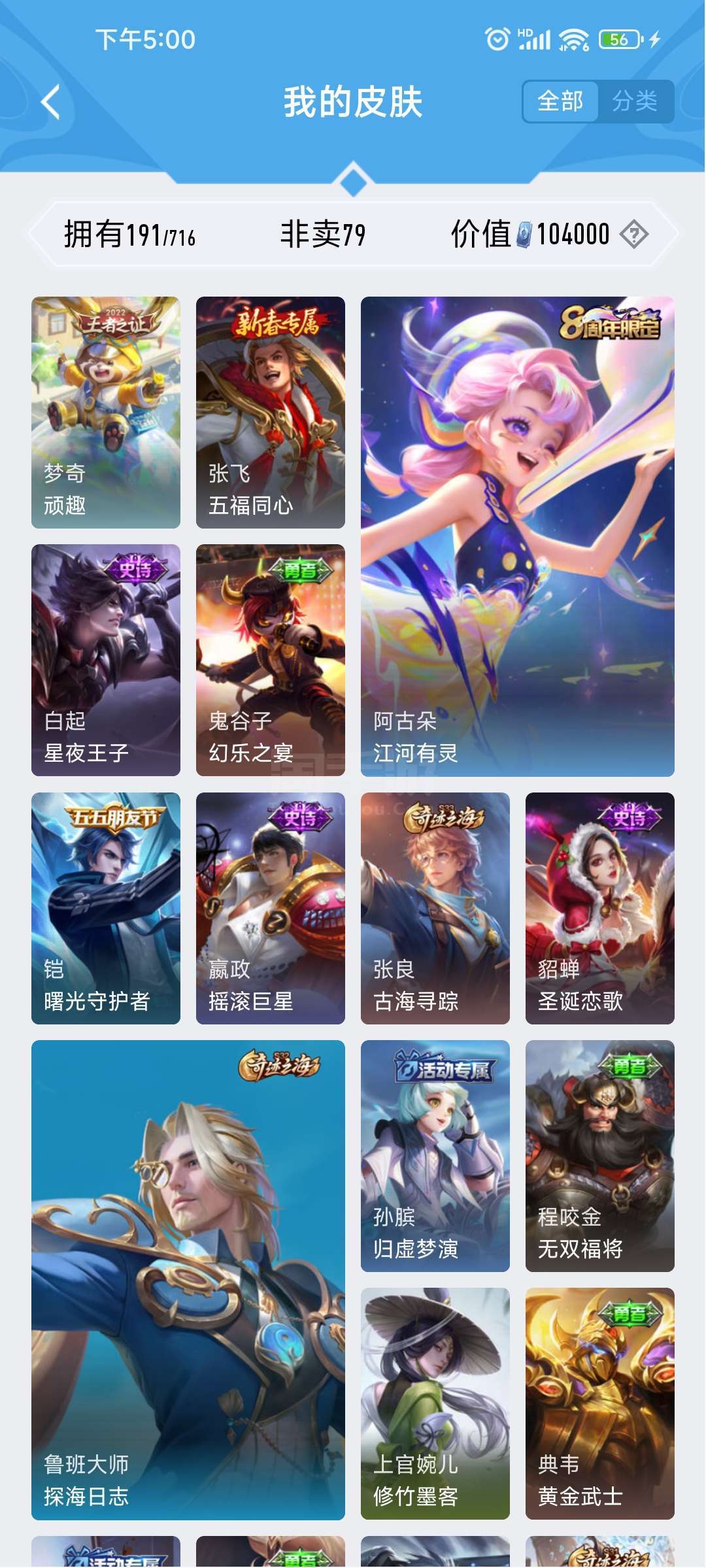Image resolution: width=706 pixels, height=1568 pixels.
Task: View 孙膑 归虚梦演 skin card
Action: (435, 1156)
